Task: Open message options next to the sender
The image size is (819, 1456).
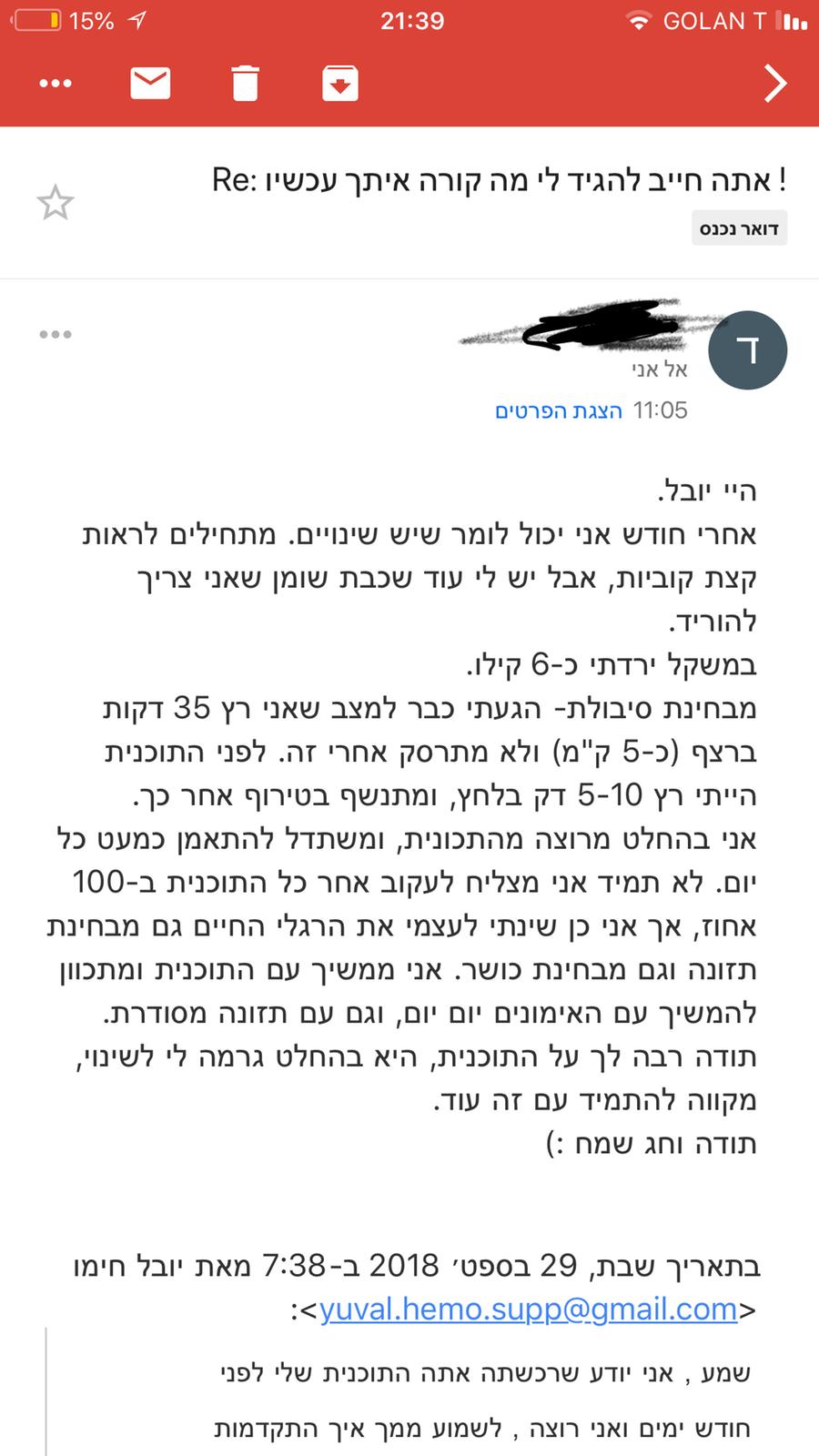Action: 56,335
